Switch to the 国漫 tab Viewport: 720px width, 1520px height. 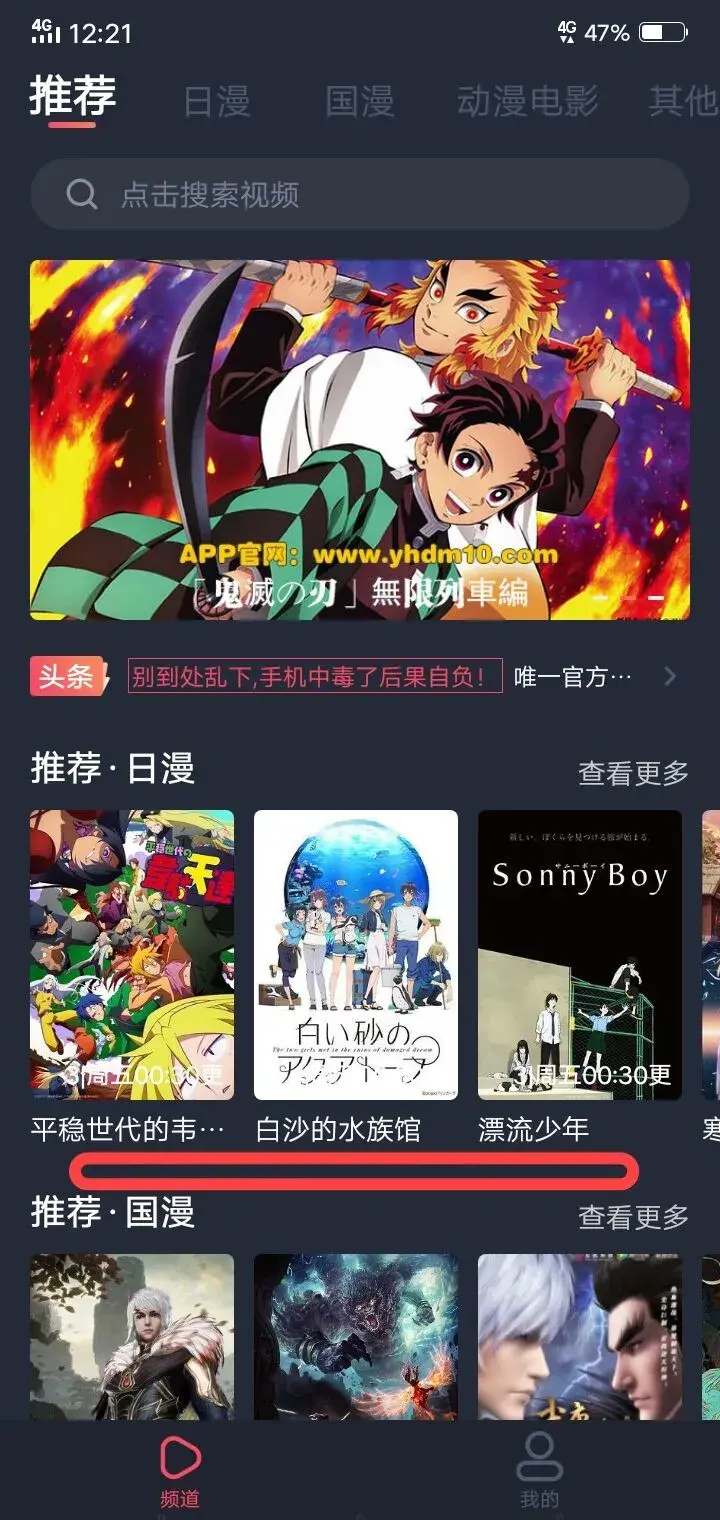tap(359, 101)
